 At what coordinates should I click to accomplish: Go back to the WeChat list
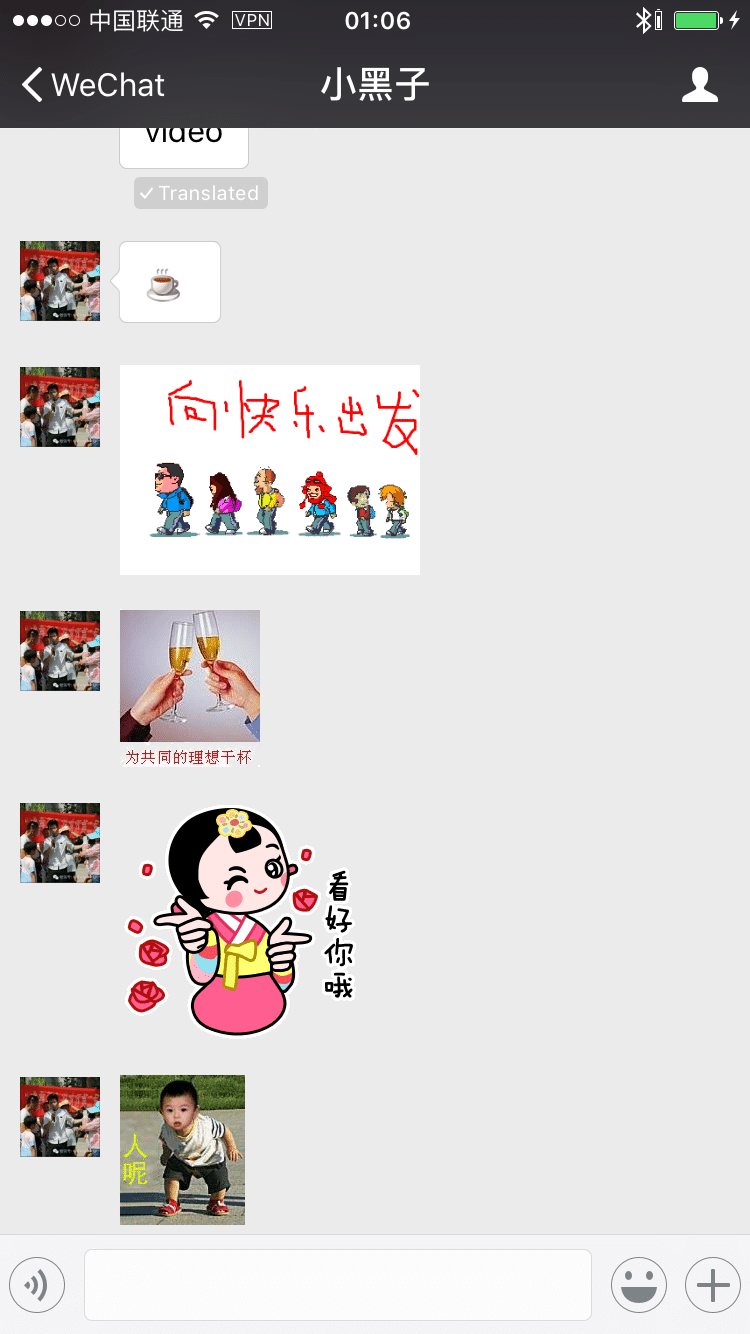point(92,85)
